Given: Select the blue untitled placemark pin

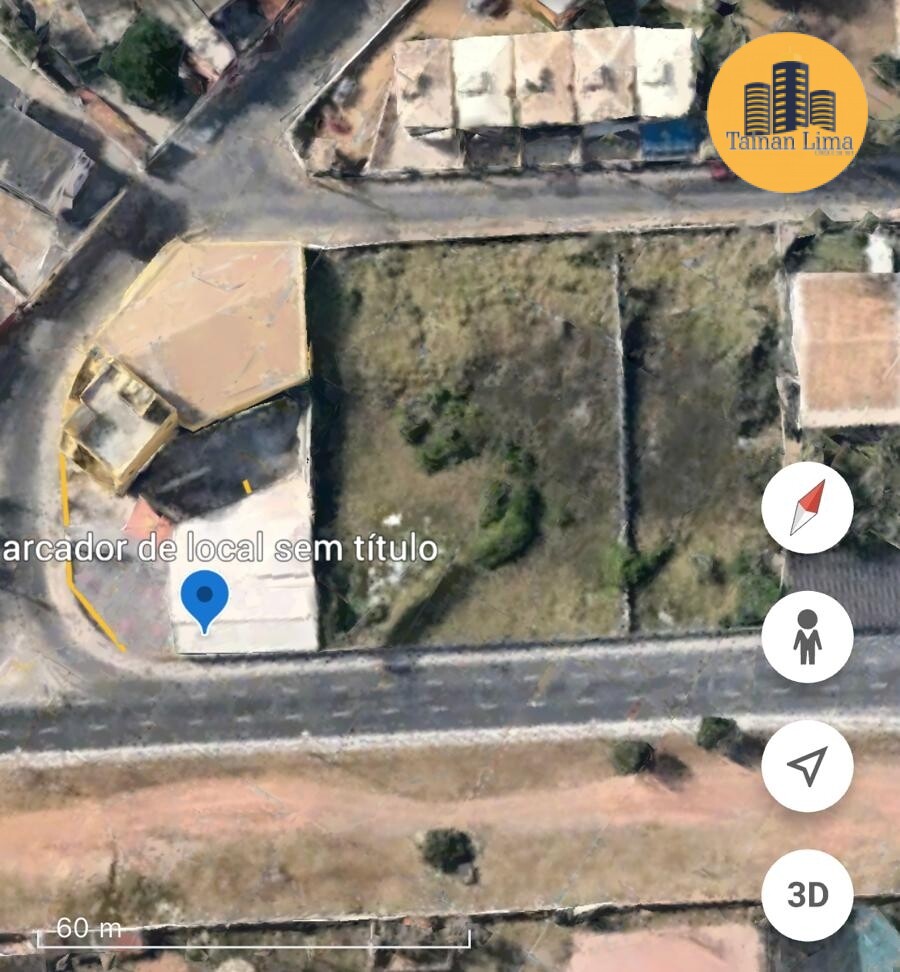Looking at the screenshot, I should coord(205,599).
